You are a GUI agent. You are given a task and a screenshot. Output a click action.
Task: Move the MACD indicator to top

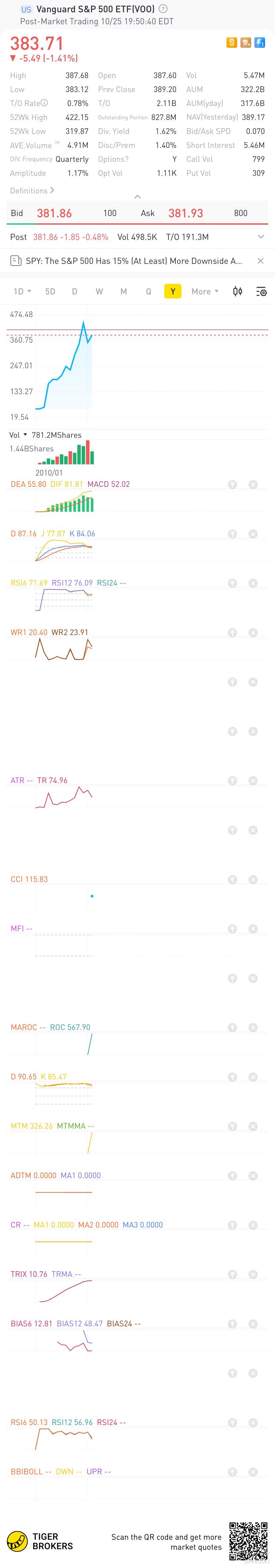point(232,485)
